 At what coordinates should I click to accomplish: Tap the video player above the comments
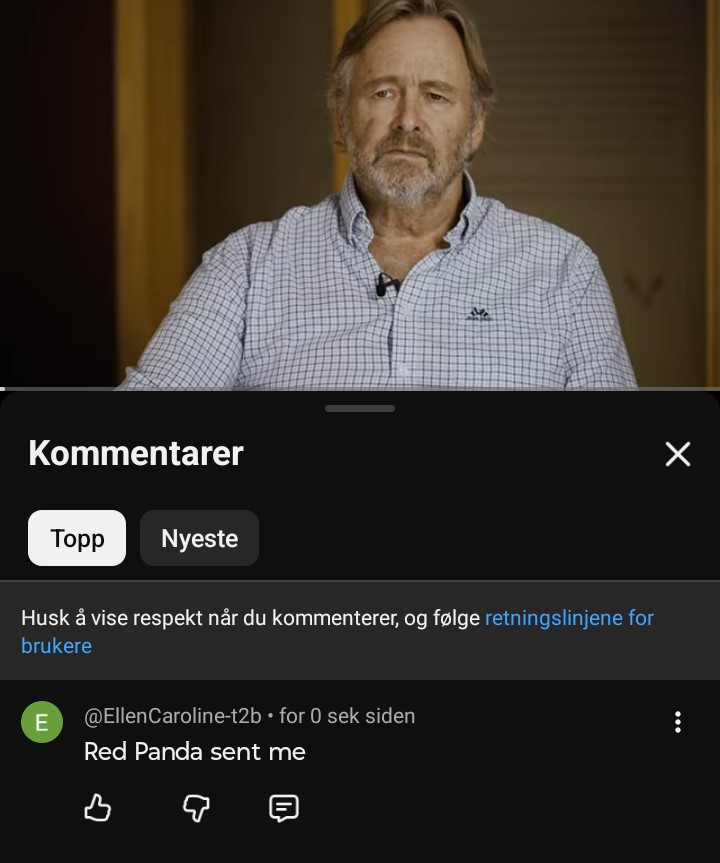point(360,190)
